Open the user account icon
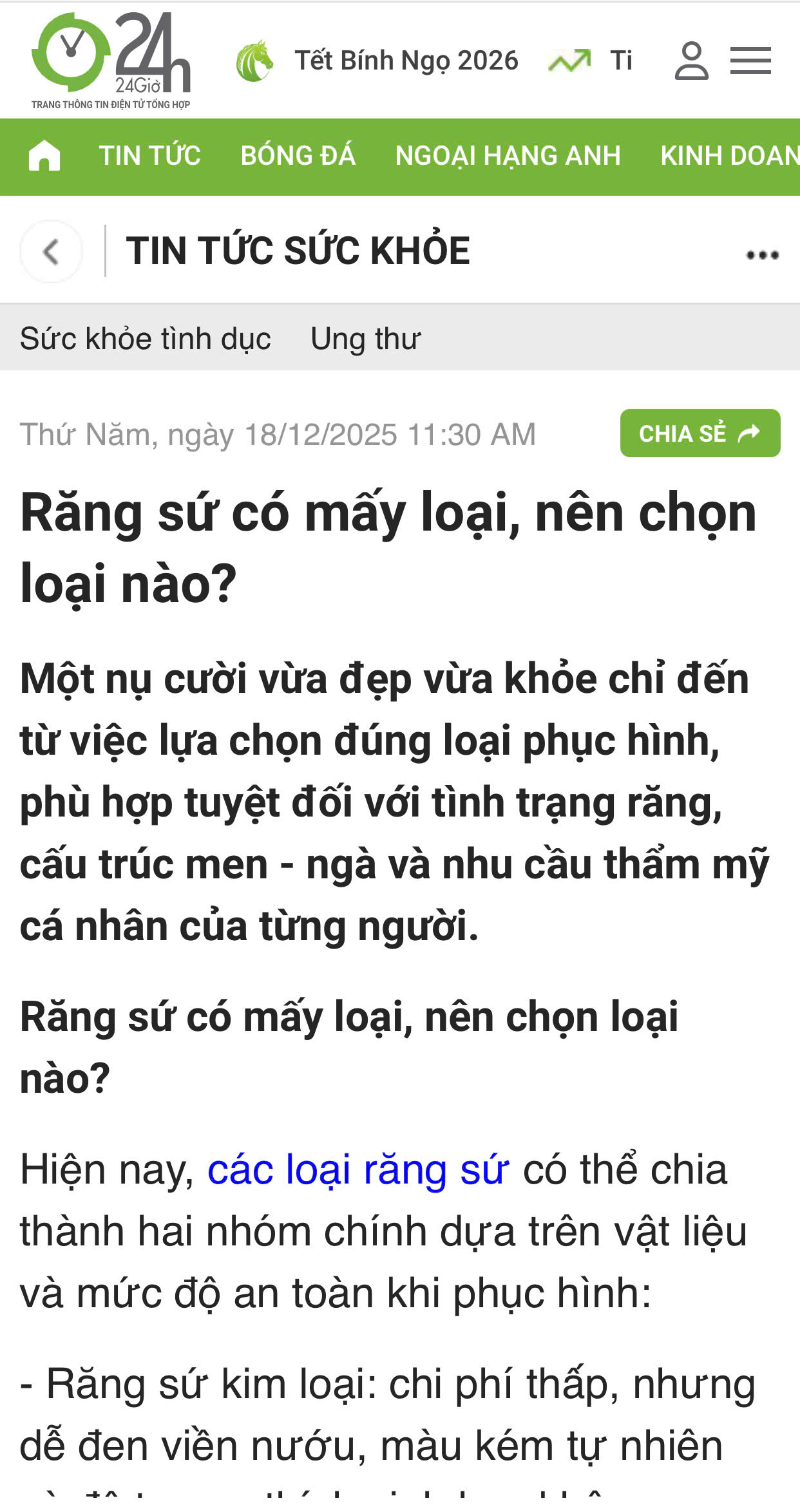This screenshot has width=800, height=1512. click(691, 61)
